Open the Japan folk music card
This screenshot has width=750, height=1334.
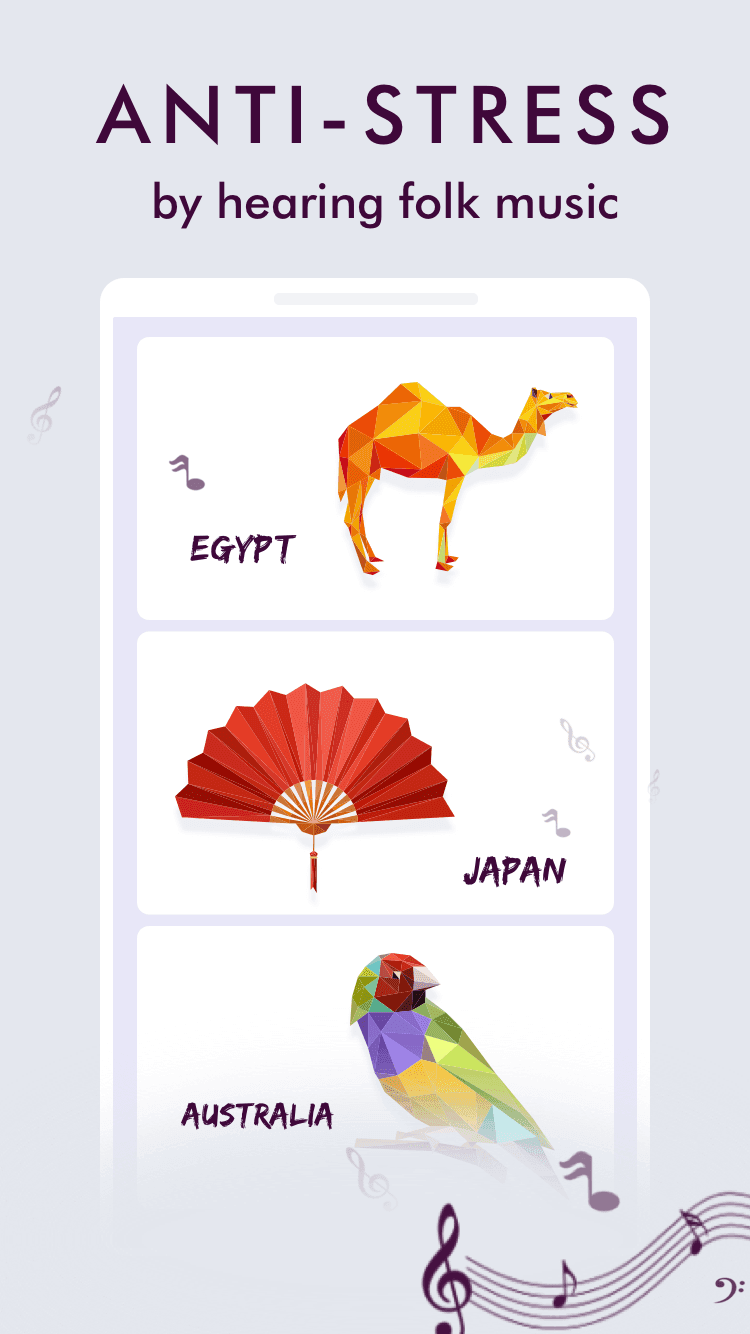pos(375,770)
